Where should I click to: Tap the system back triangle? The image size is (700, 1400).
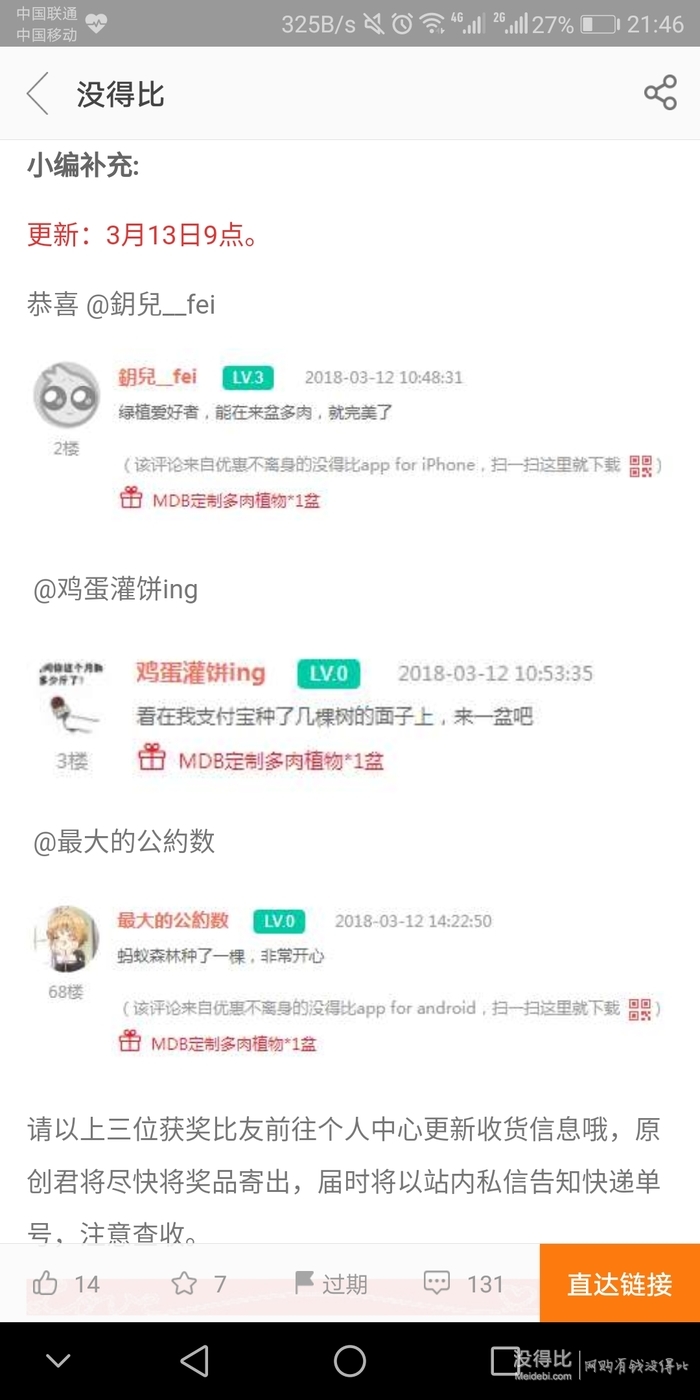pos(194,1360)
